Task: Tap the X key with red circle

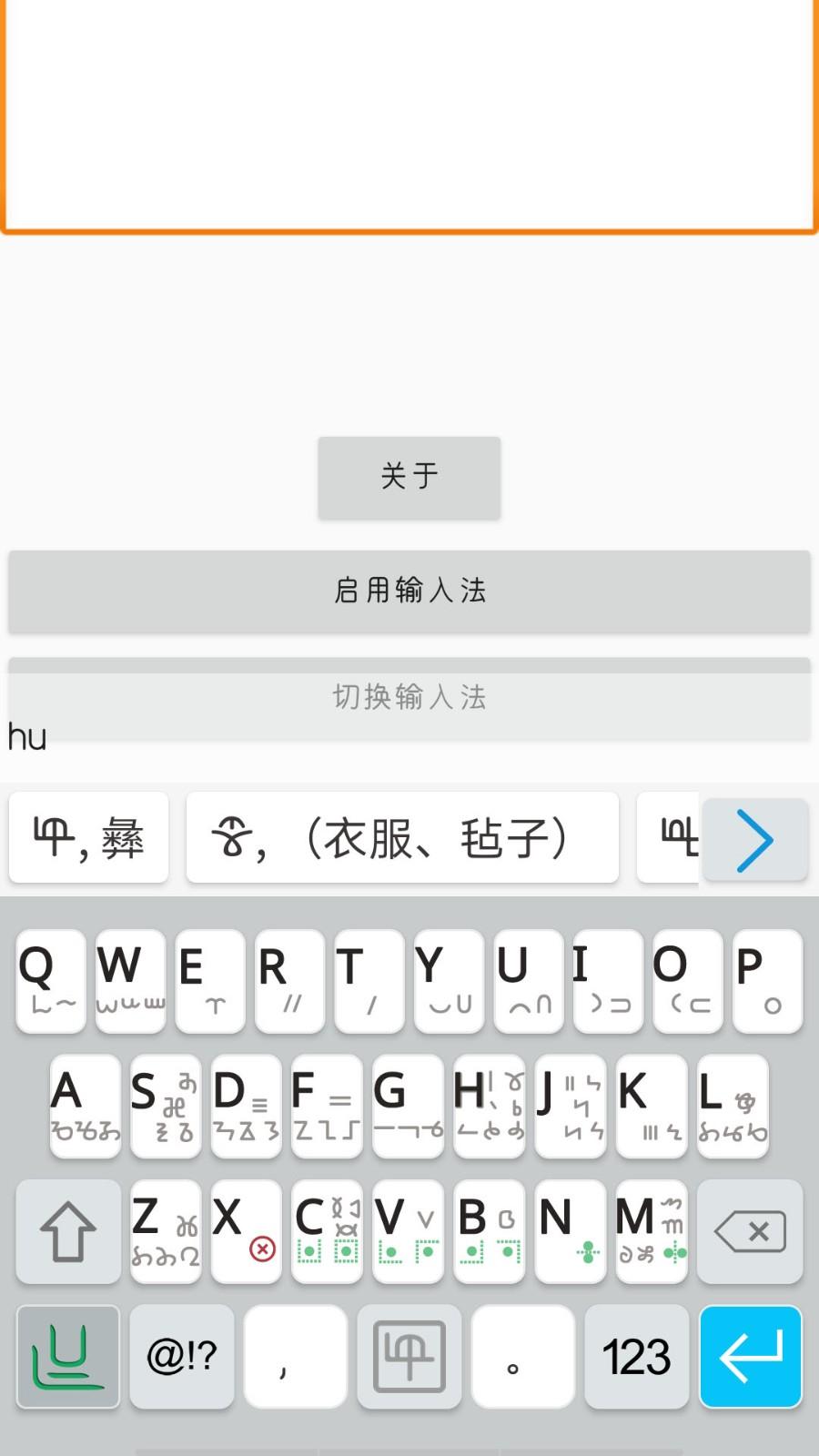Action: (247, 1232)
